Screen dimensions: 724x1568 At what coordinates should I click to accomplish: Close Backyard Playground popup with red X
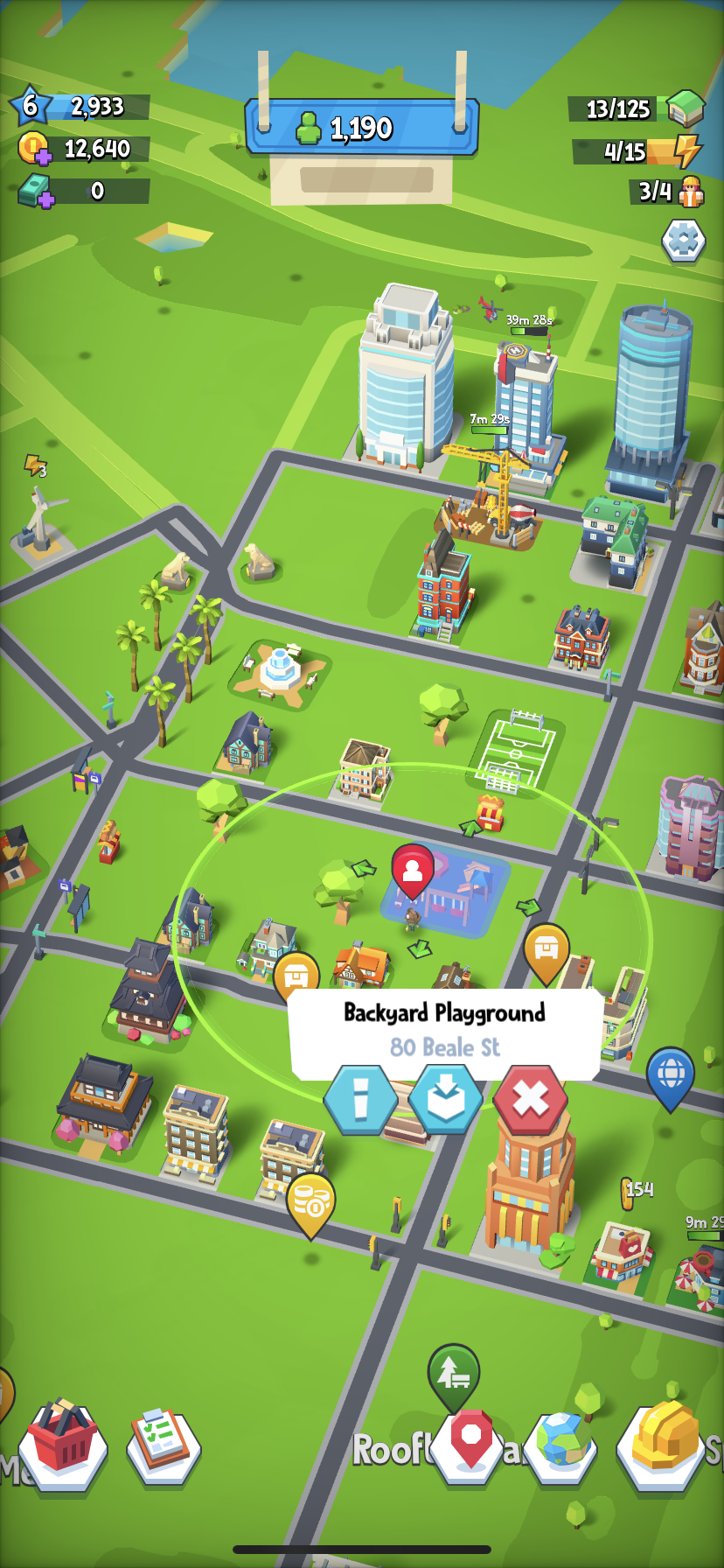coord(530,1100)
